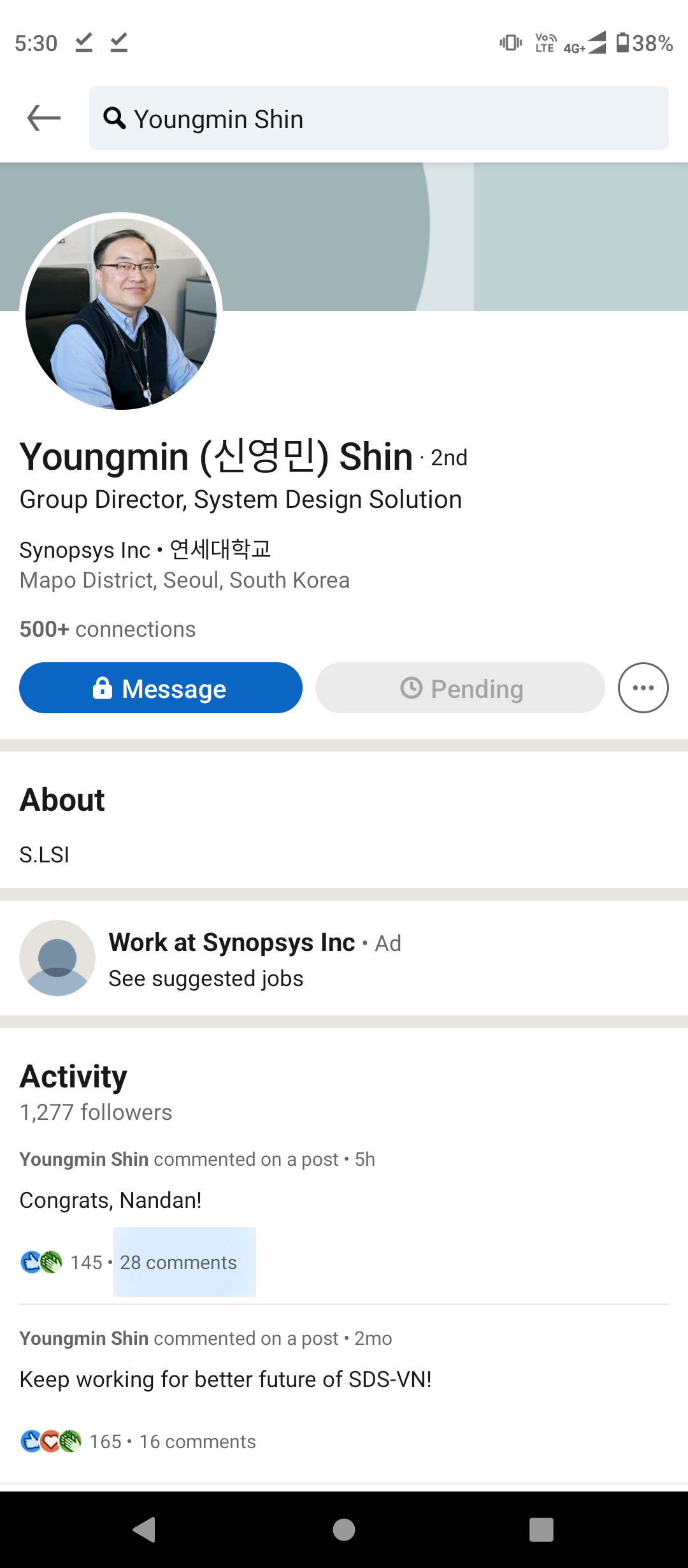View the 16 comments on SDS-VN post

tap(197, 1441)
